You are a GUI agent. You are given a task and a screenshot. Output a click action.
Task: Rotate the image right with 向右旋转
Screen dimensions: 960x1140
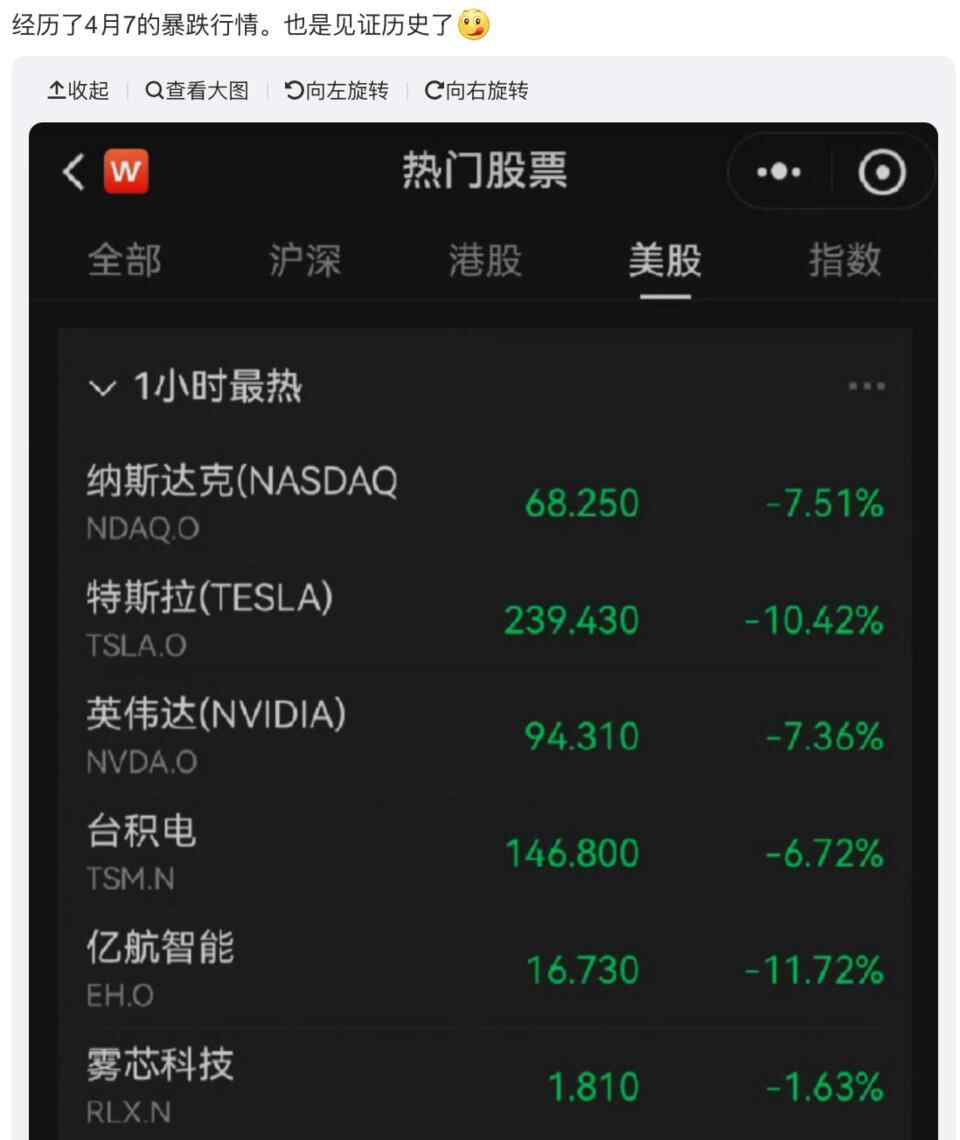[x=477, y=91]
